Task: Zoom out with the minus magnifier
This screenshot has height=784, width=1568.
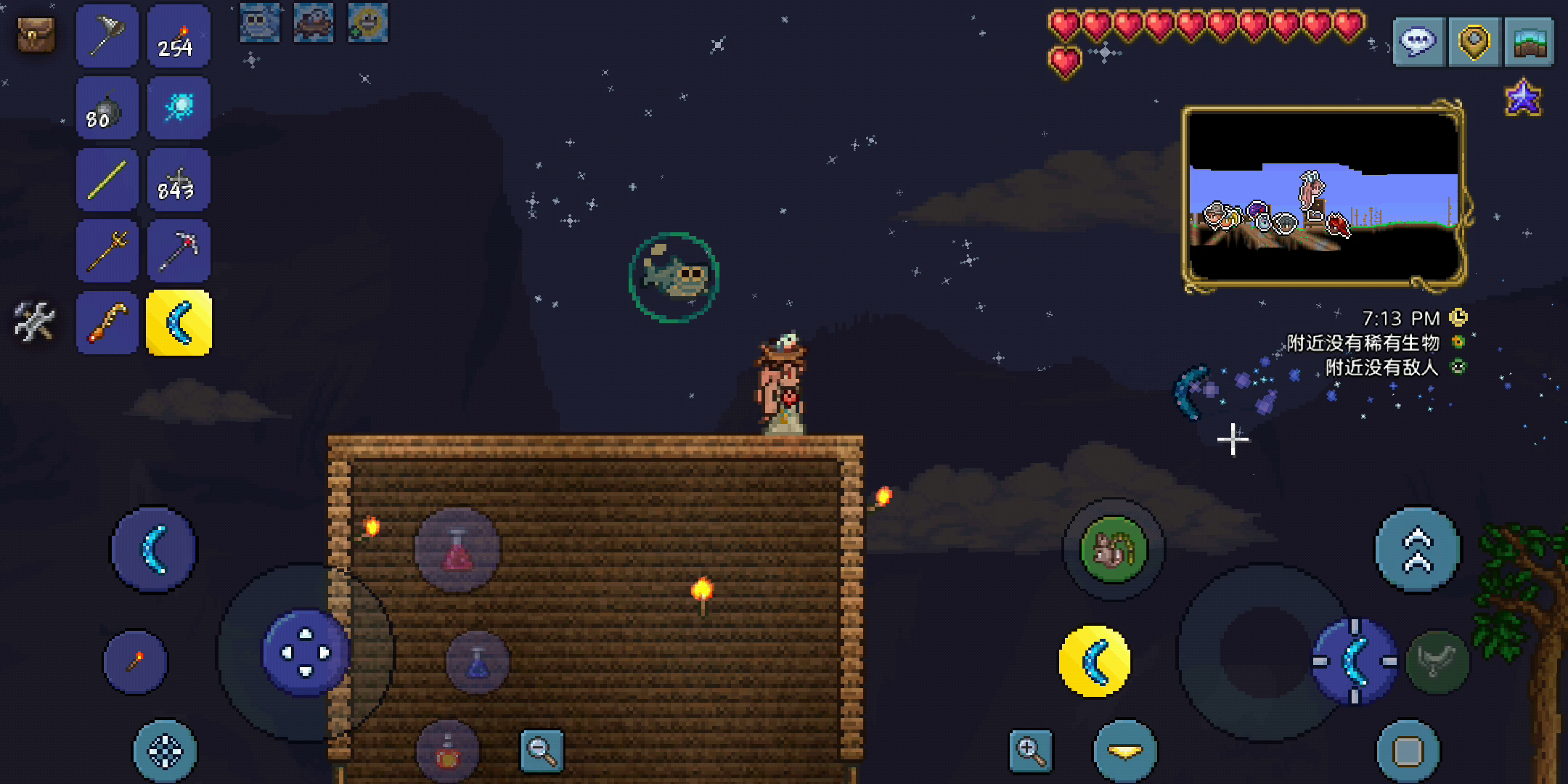Action: [x=542, y=751]
